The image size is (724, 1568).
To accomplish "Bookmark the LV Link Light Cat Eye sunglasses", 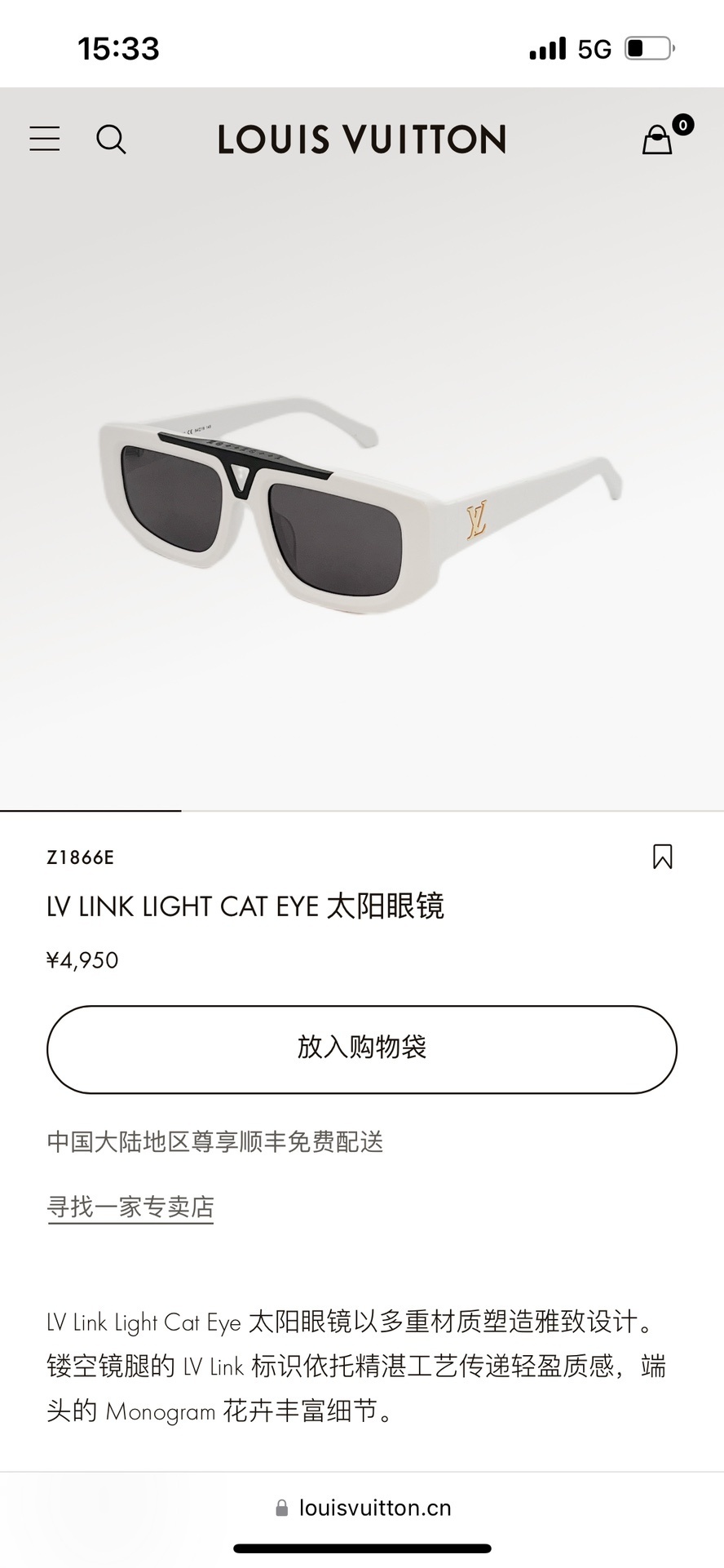I will [662, 857].
